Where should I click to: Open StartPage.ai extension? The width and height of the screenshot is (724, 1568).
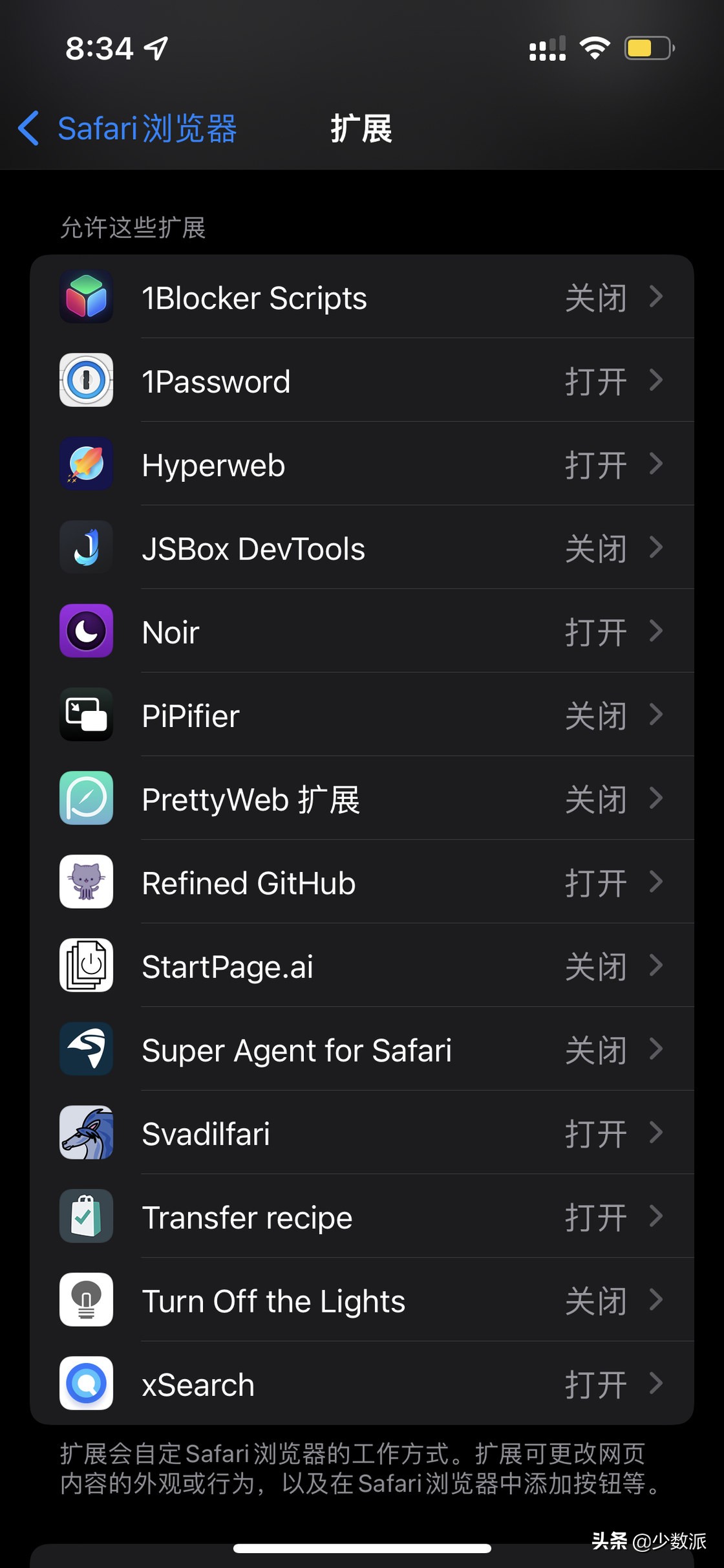362,965
